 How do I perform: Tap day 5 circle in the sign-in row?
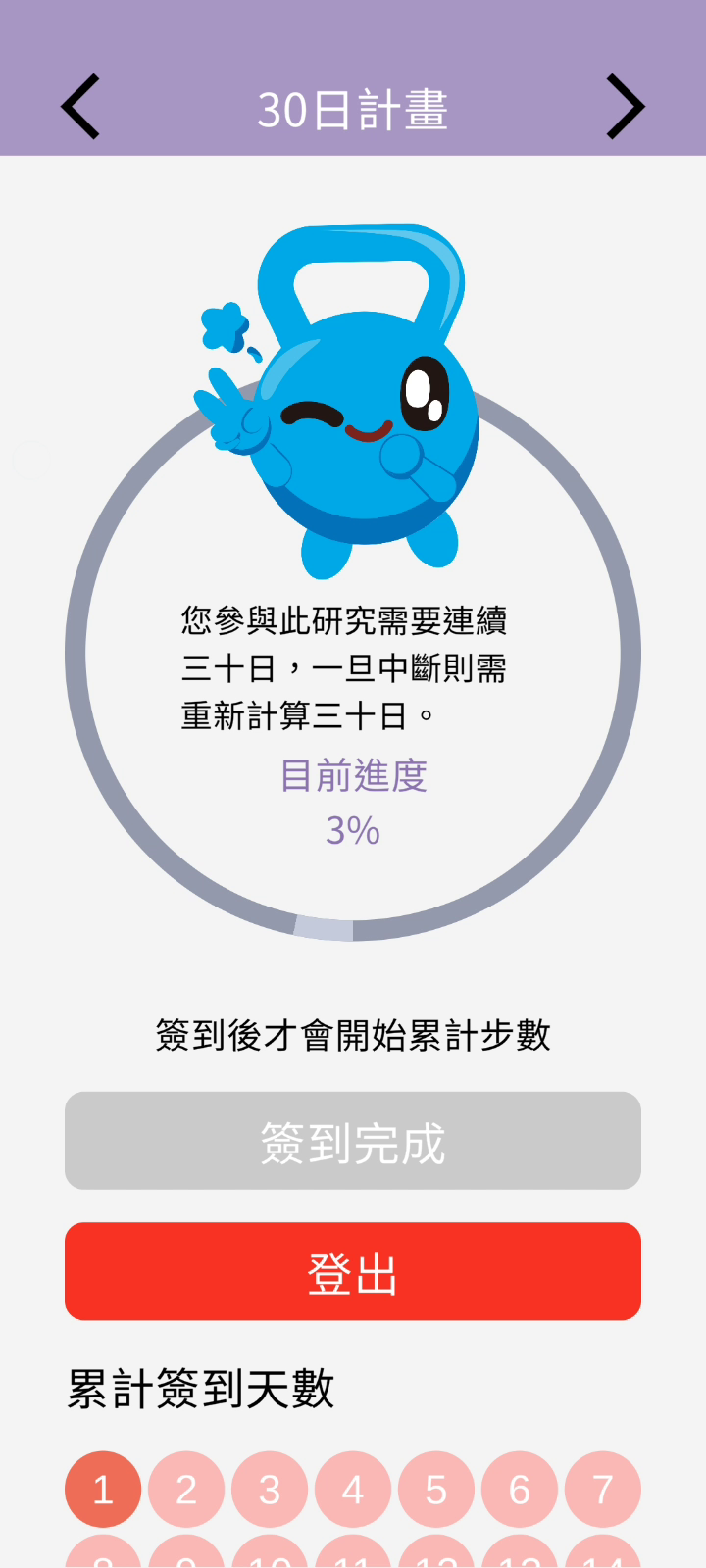click(435, 1489)
